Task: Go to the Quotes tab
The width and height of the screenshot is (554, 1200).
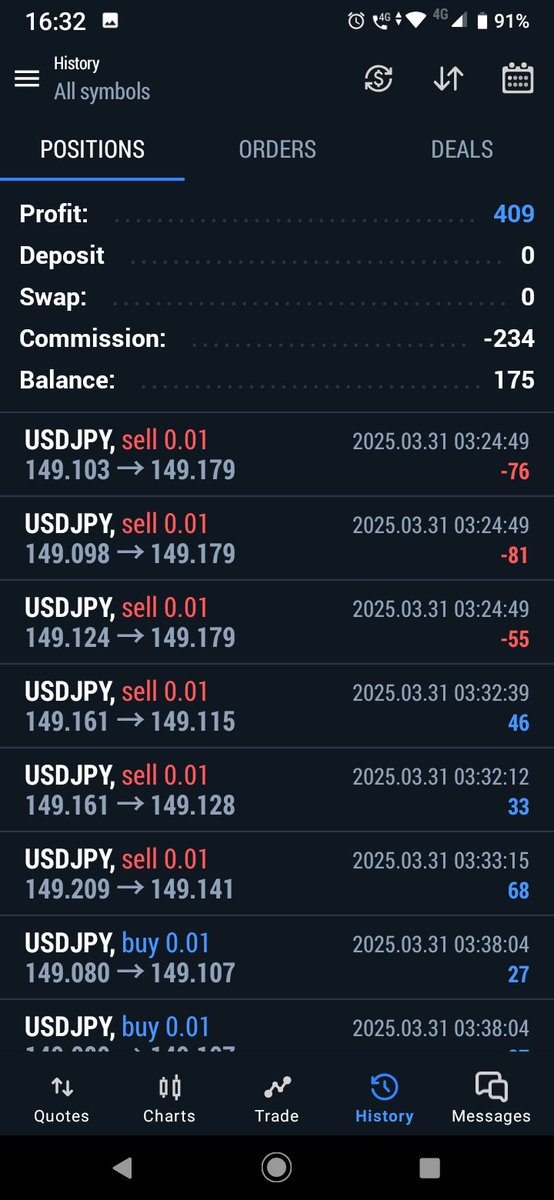Action: coord(61,1099)
